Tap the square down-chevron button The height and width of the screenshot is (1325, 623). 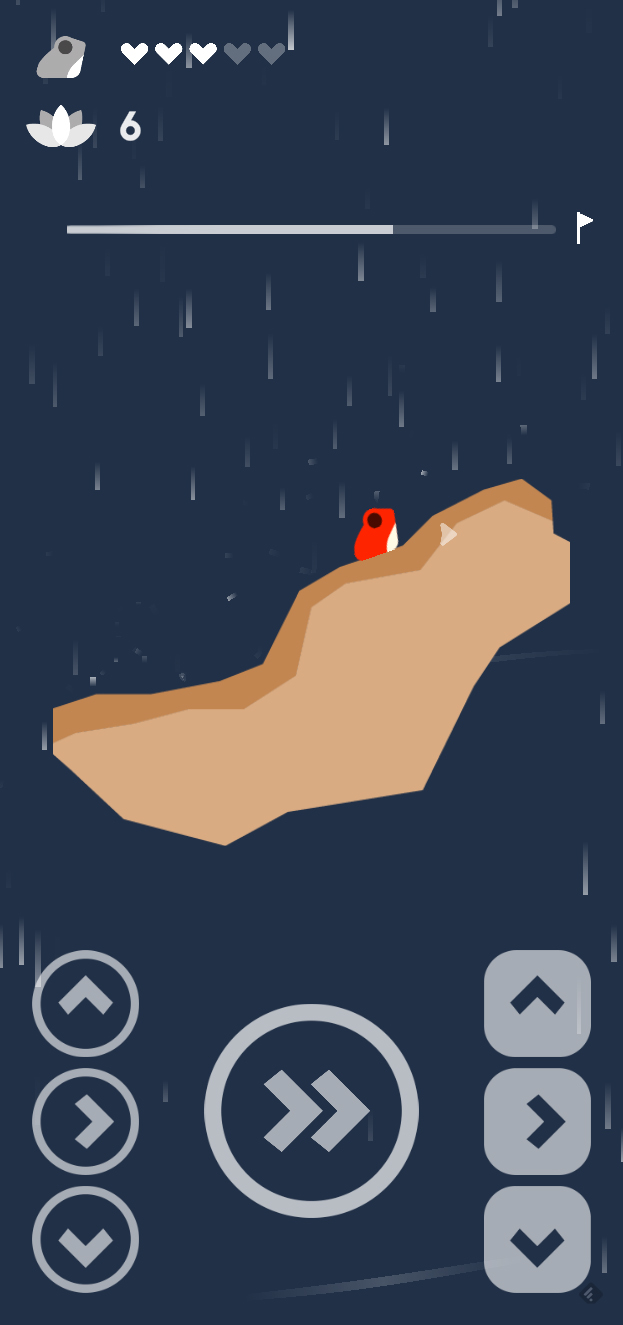[x=537, y=1239]
